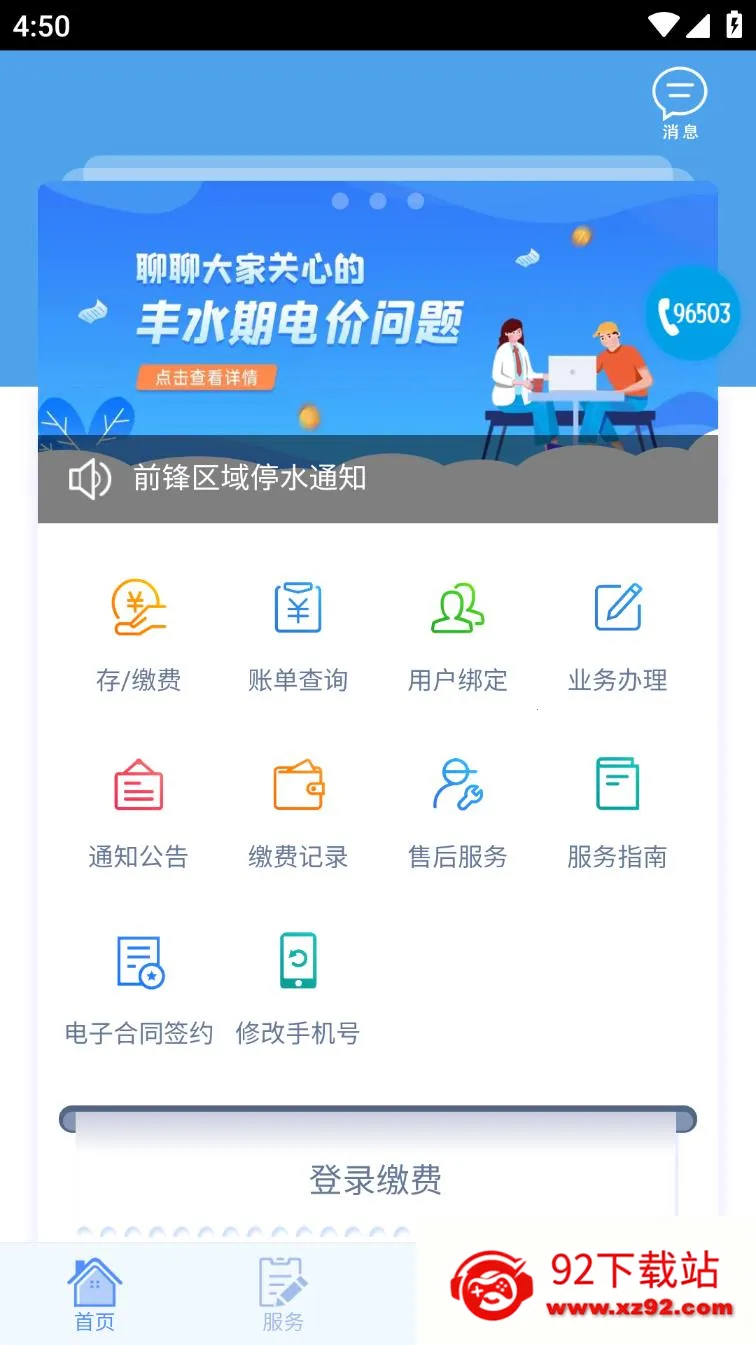This screenshot has height=1345, width=756.
Task: Open 缴费记录 payment records
Action: click(298, 813)
